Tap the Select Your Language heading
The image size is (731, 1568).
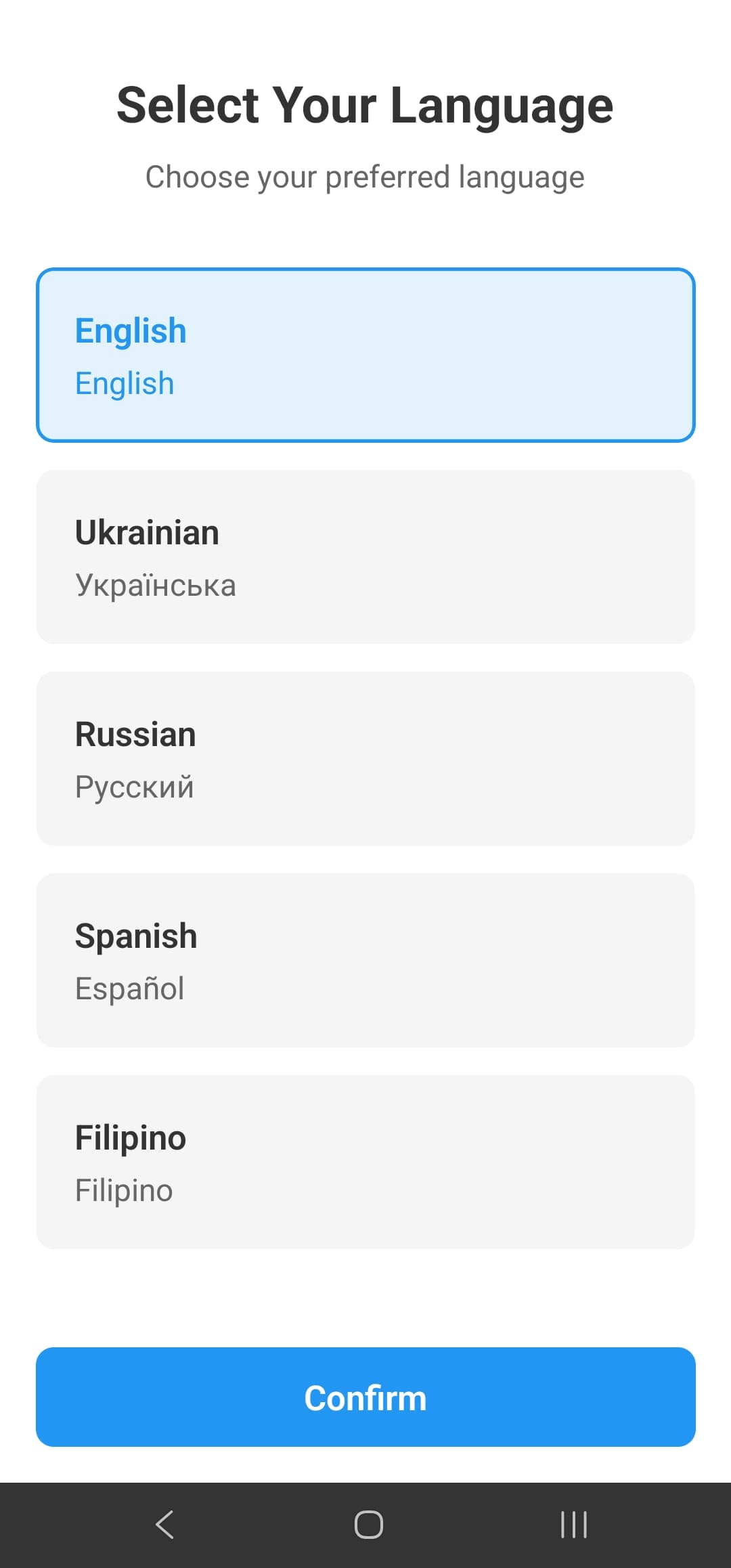pos(365,104)
